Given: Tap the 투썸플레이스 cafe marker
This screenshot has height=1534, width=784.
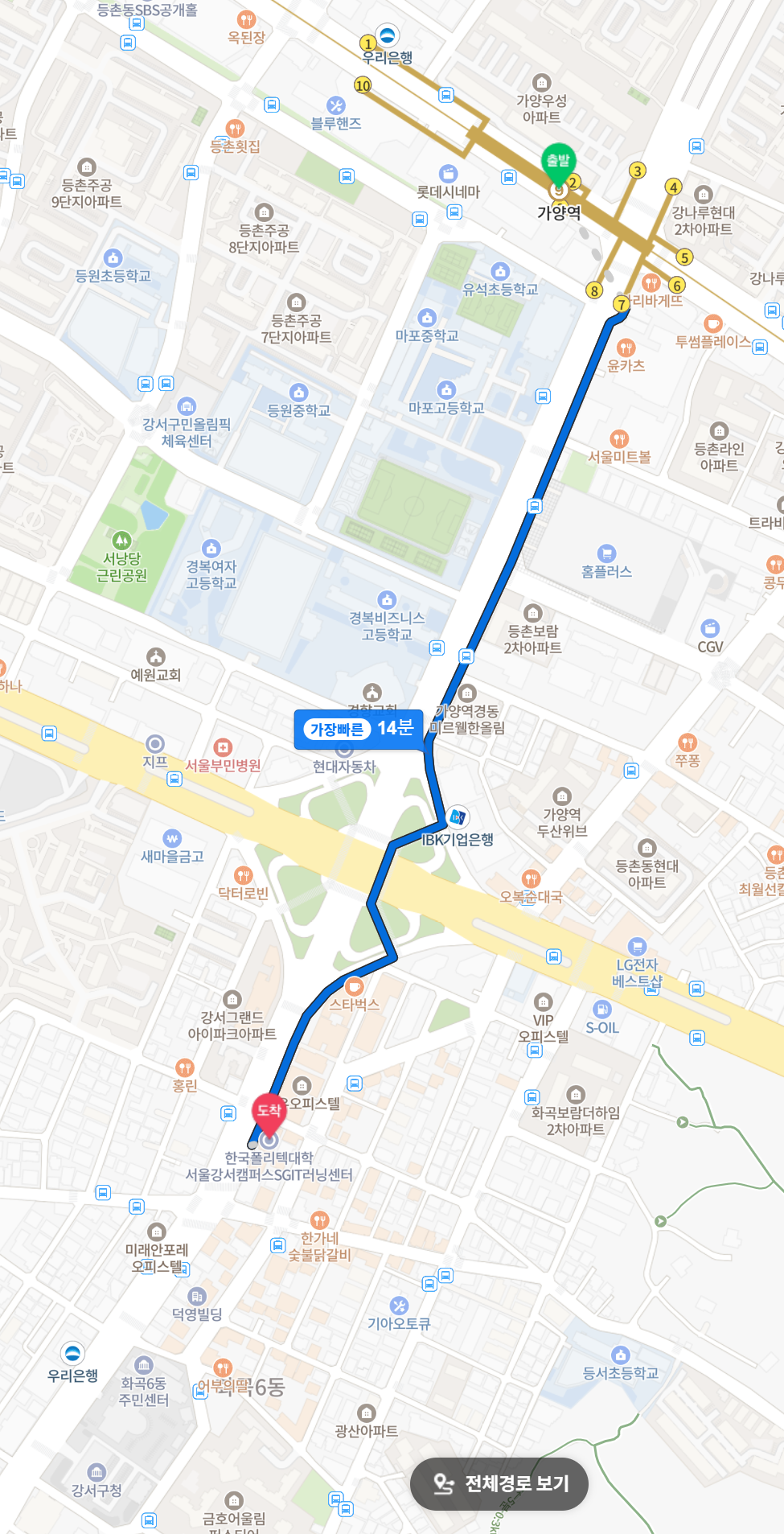Looking at the screenshot, I should tap(712, 323).
